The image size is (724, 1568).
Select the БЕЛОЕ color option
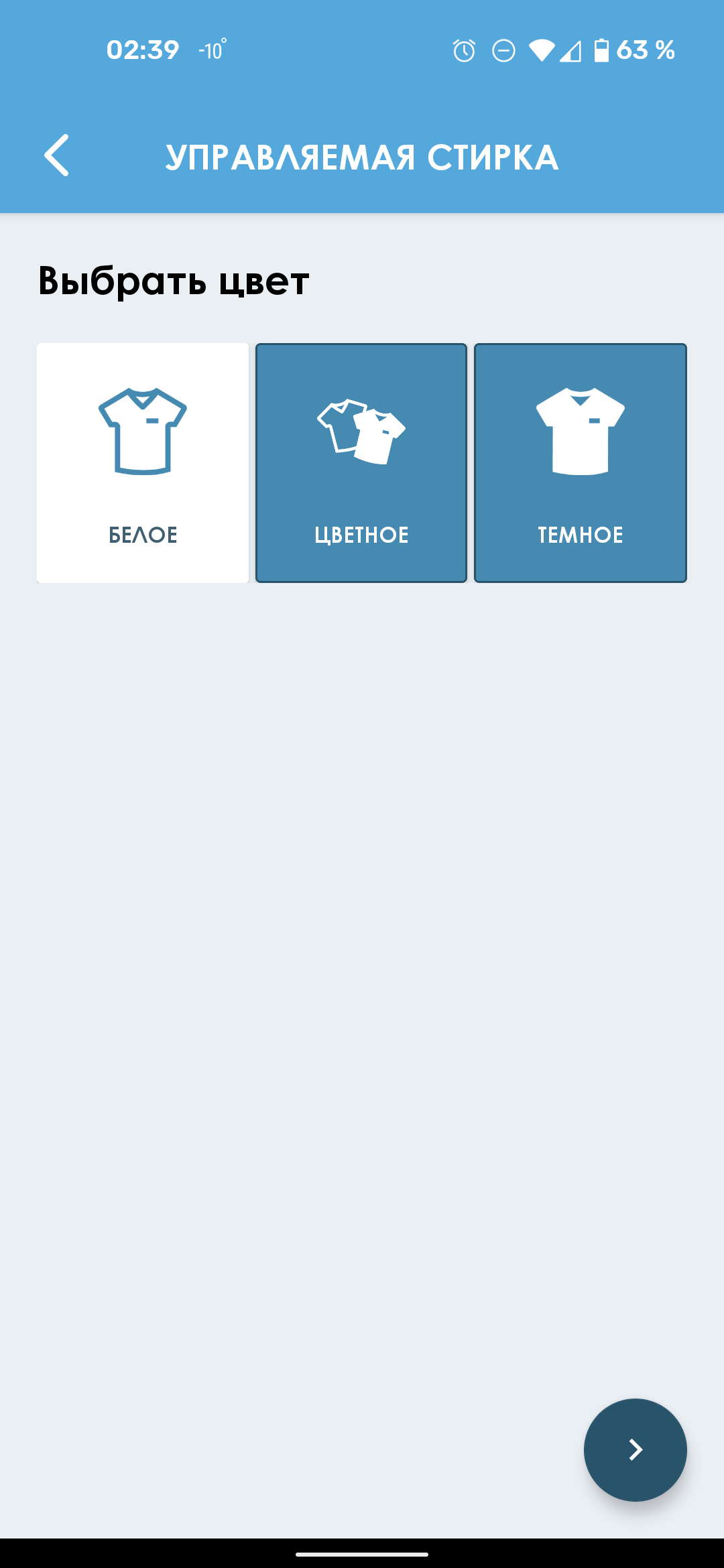pyautogui.click(x=143, y=463)
